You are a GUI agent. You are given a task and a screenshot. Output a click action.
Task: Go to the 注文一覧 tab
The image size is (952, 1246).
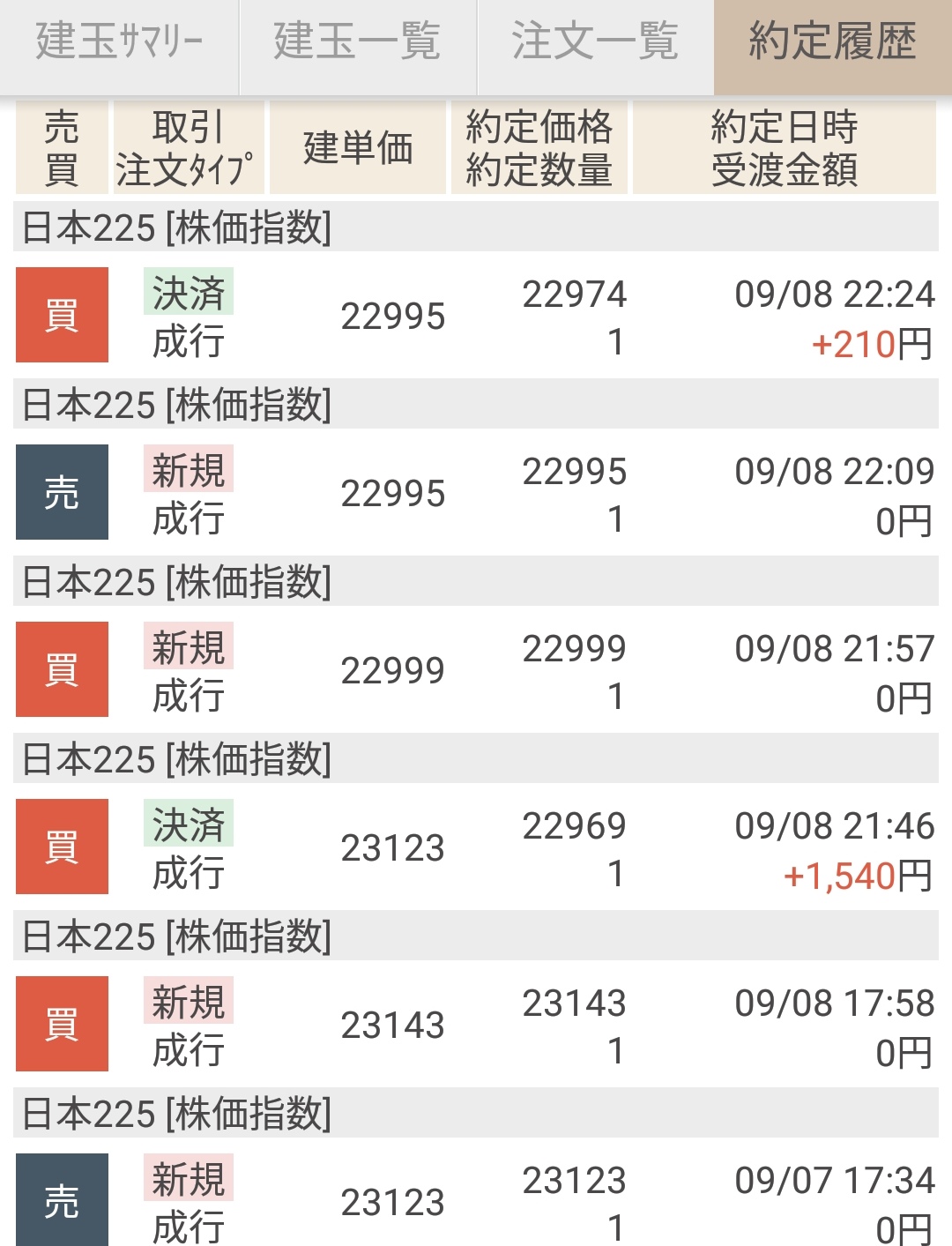595,42
